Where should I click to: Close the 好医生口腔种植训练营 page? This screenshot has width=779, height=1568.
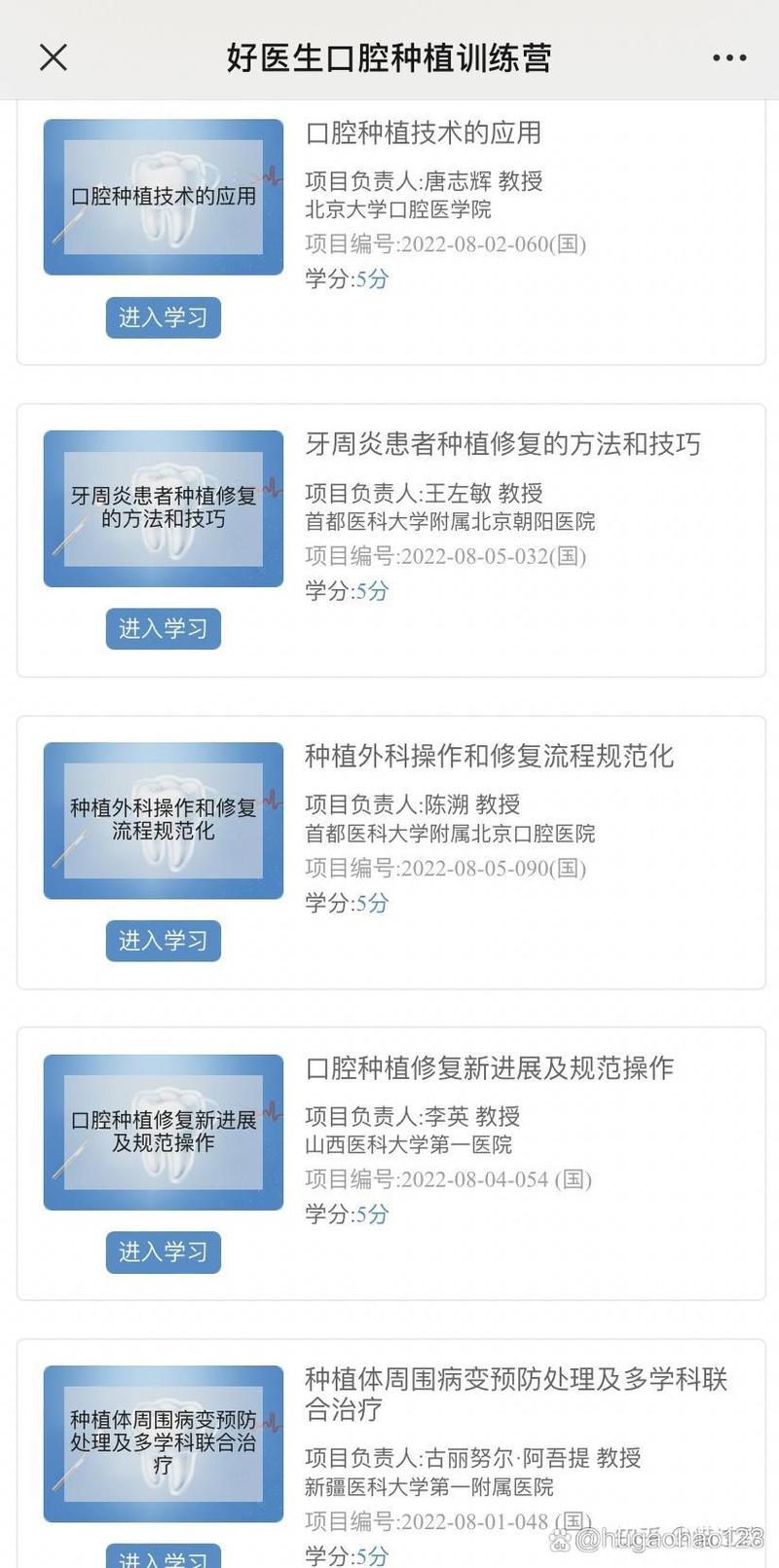coord(54,57)
